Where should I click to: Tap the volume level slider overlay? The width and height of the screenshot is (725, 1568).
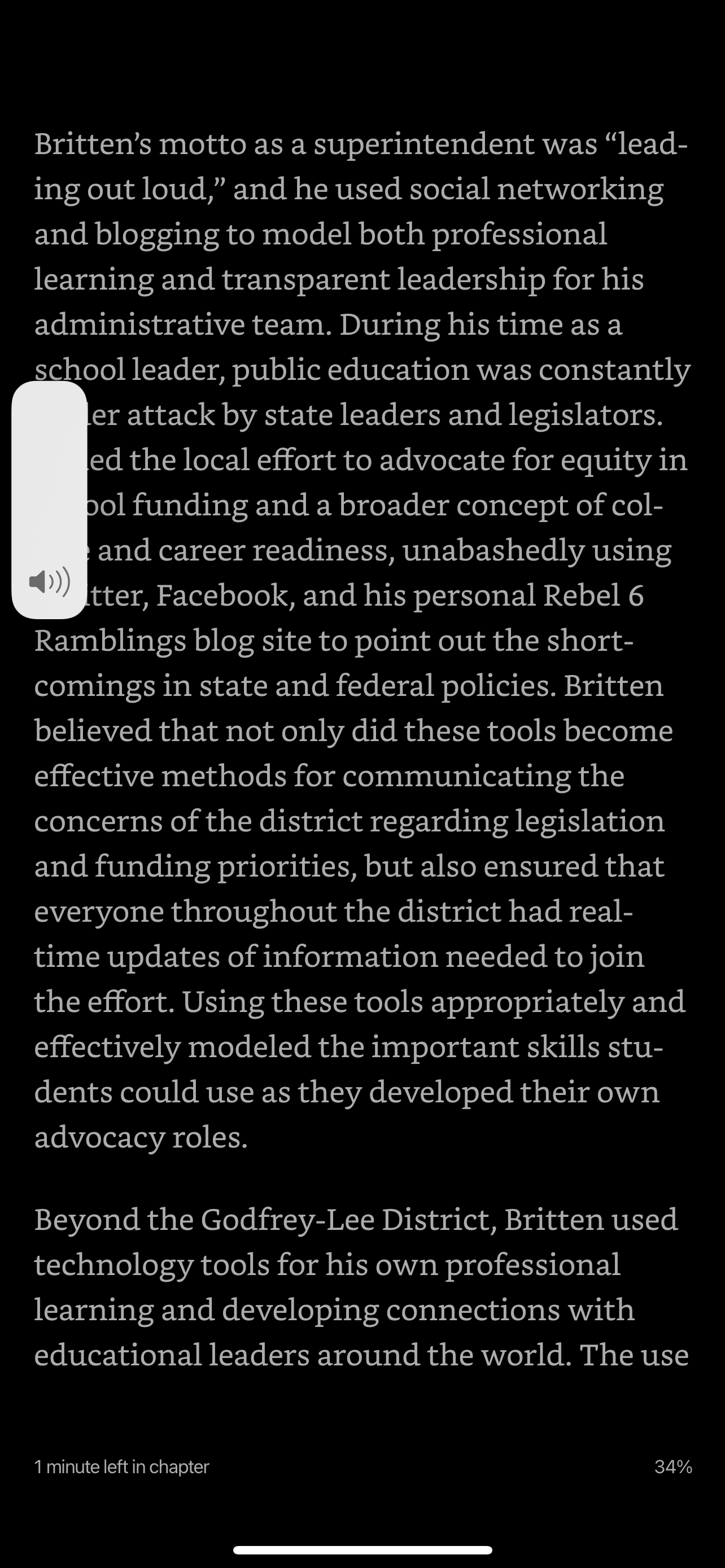click(x=49, y=500)
